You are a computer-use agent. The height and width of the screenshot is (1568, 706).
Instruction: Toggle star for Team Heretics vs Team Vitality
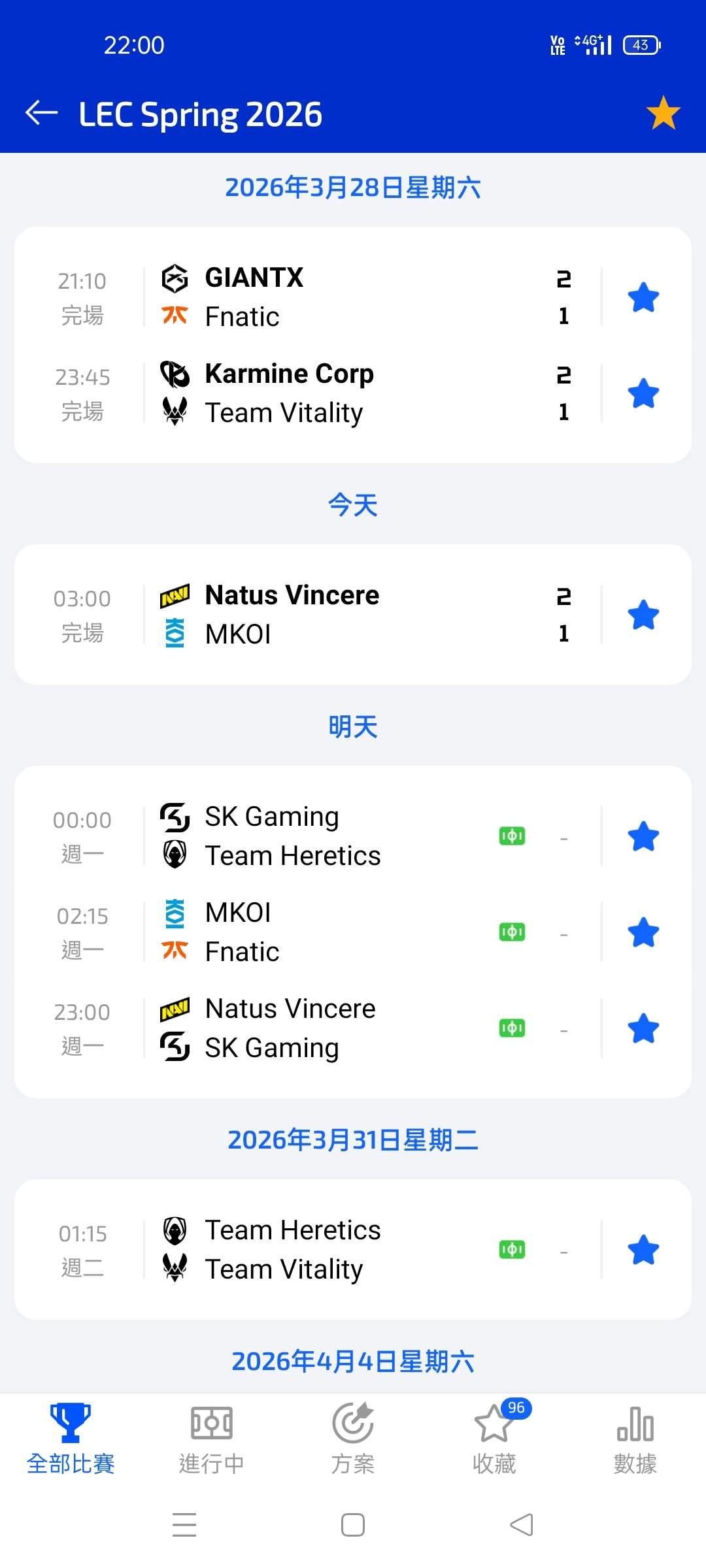643,1250
